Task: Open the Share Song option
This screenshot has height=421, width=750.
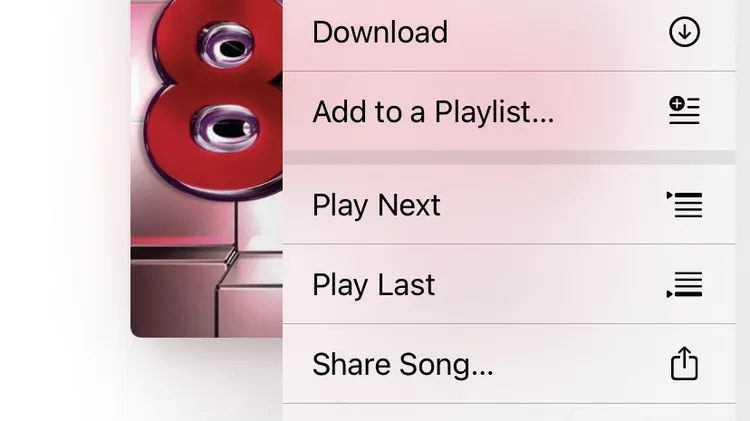Action: [403, 364]
